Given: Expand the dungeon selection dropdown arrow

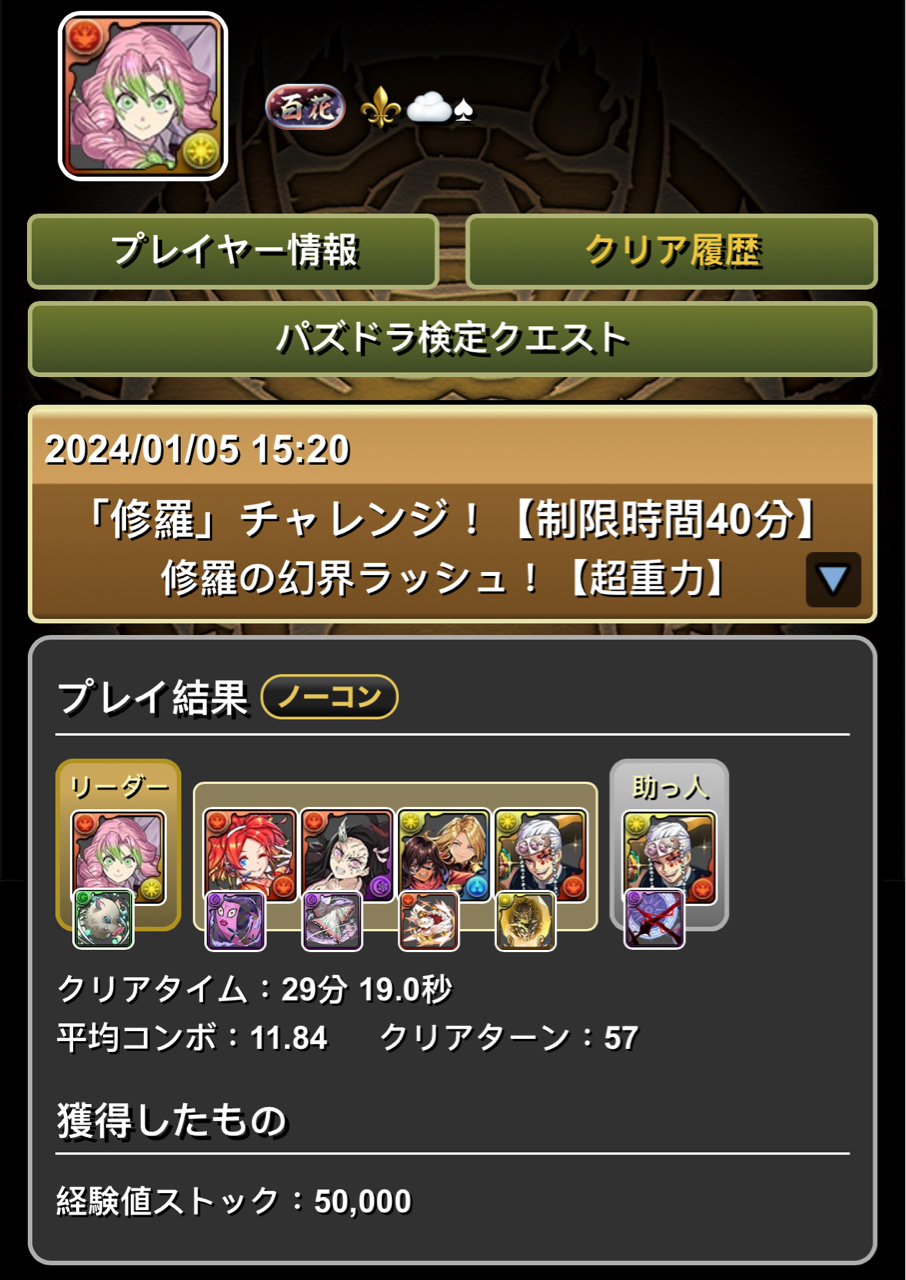Looking at the screenshot, I should [x=832, y=578].
